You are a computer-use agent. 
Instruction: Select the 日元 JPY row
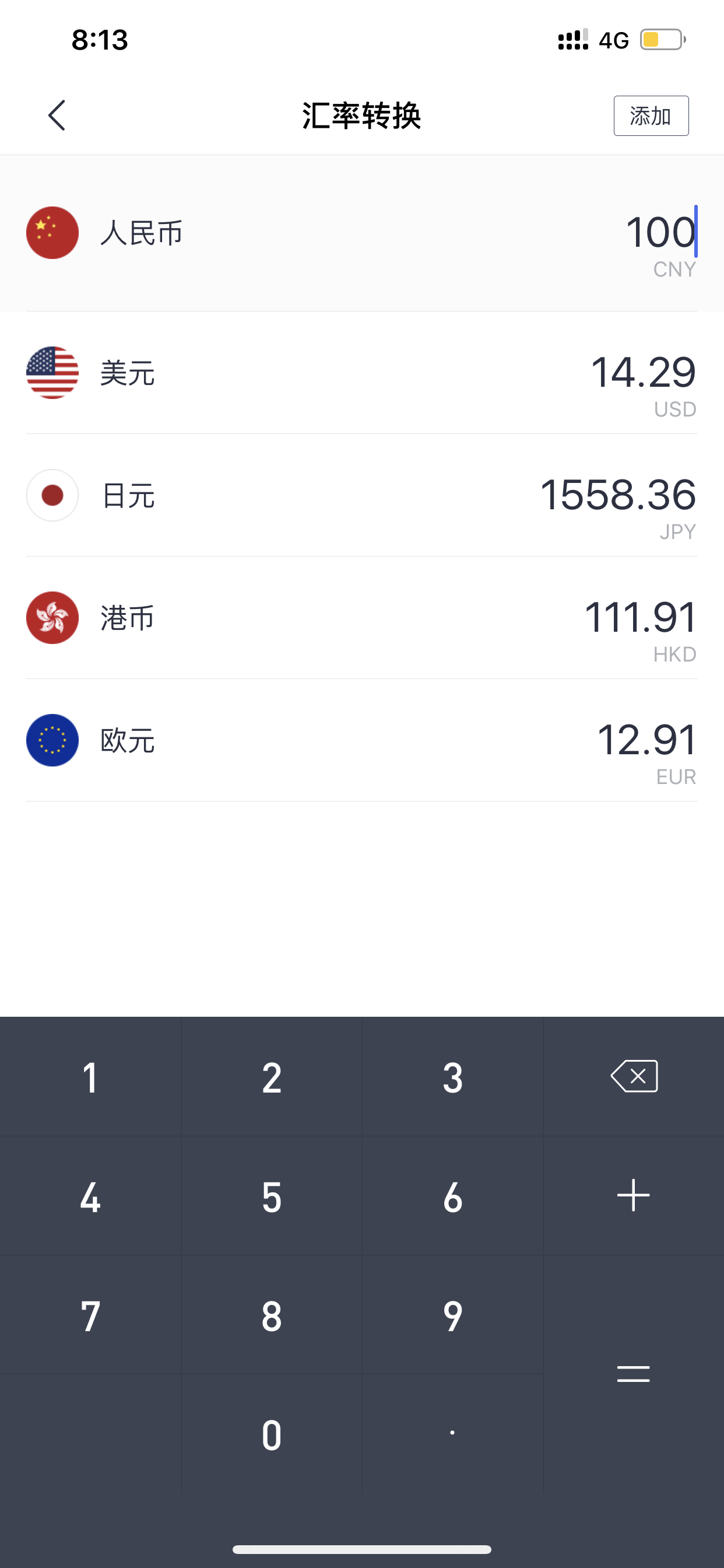coord(362,495)
